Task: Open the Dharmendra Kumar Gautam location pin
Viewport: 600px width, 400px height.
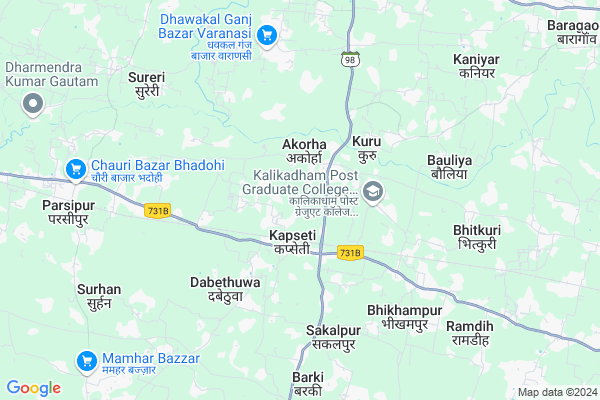Action: 33,102
